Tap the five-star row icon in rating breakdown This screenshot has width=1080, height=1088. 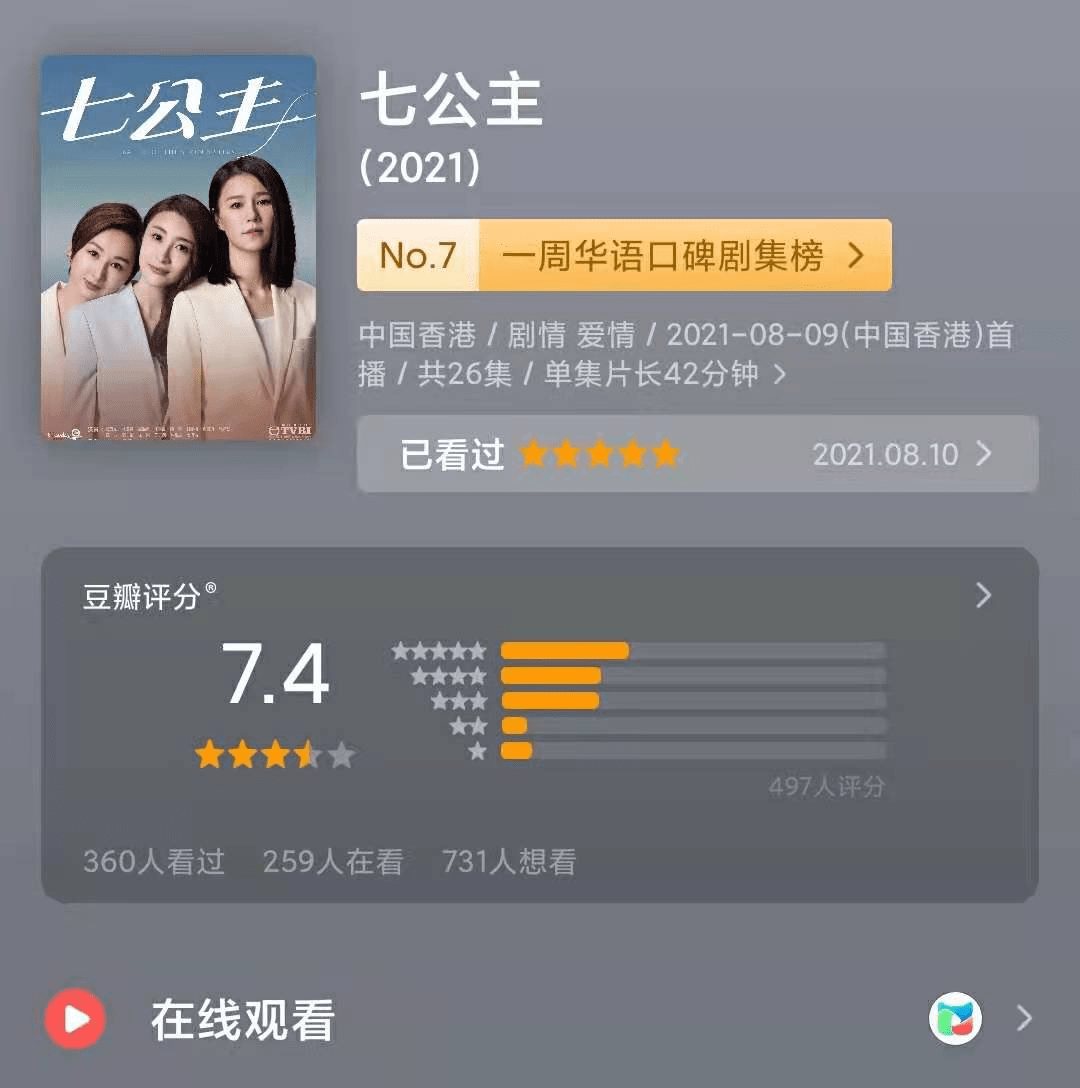coord(440,649)
